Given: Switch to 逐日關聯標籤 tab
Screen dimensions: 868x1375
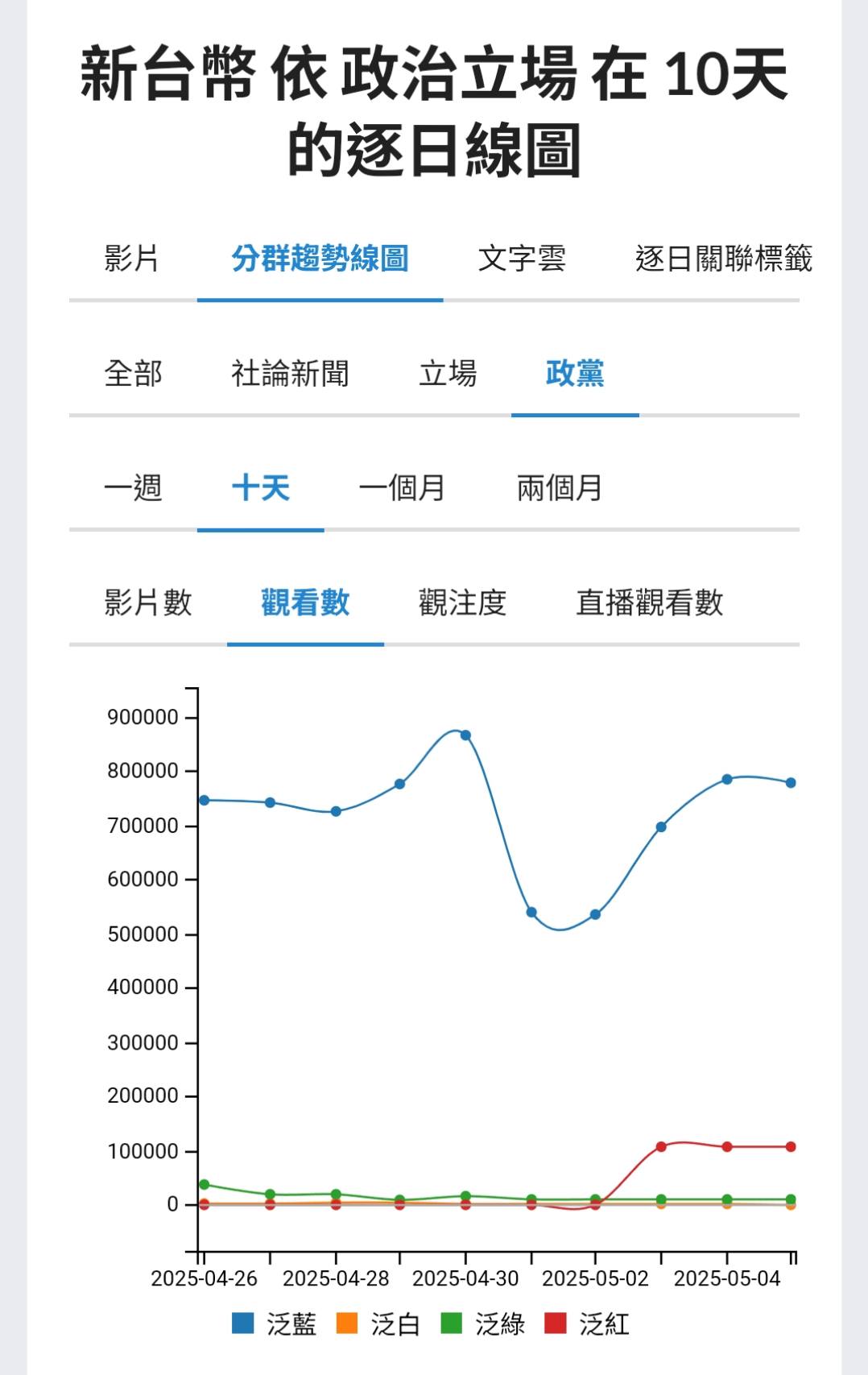Looking at the screenshot, I should pyautogui.click(x=723, y=259).
